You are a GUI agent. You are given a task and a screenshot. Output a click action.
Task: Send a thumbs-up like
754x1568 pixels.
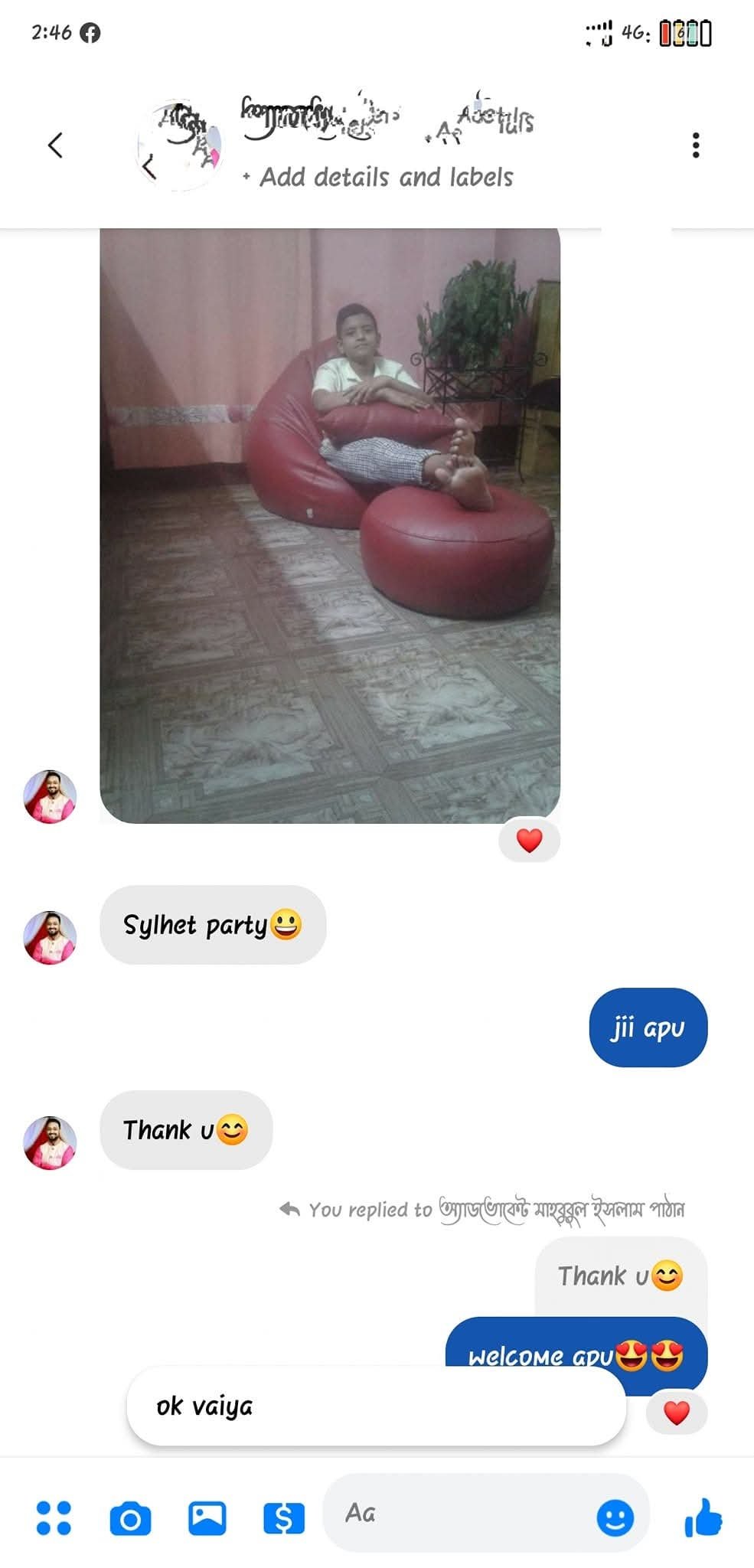(x=703, y=1517)
